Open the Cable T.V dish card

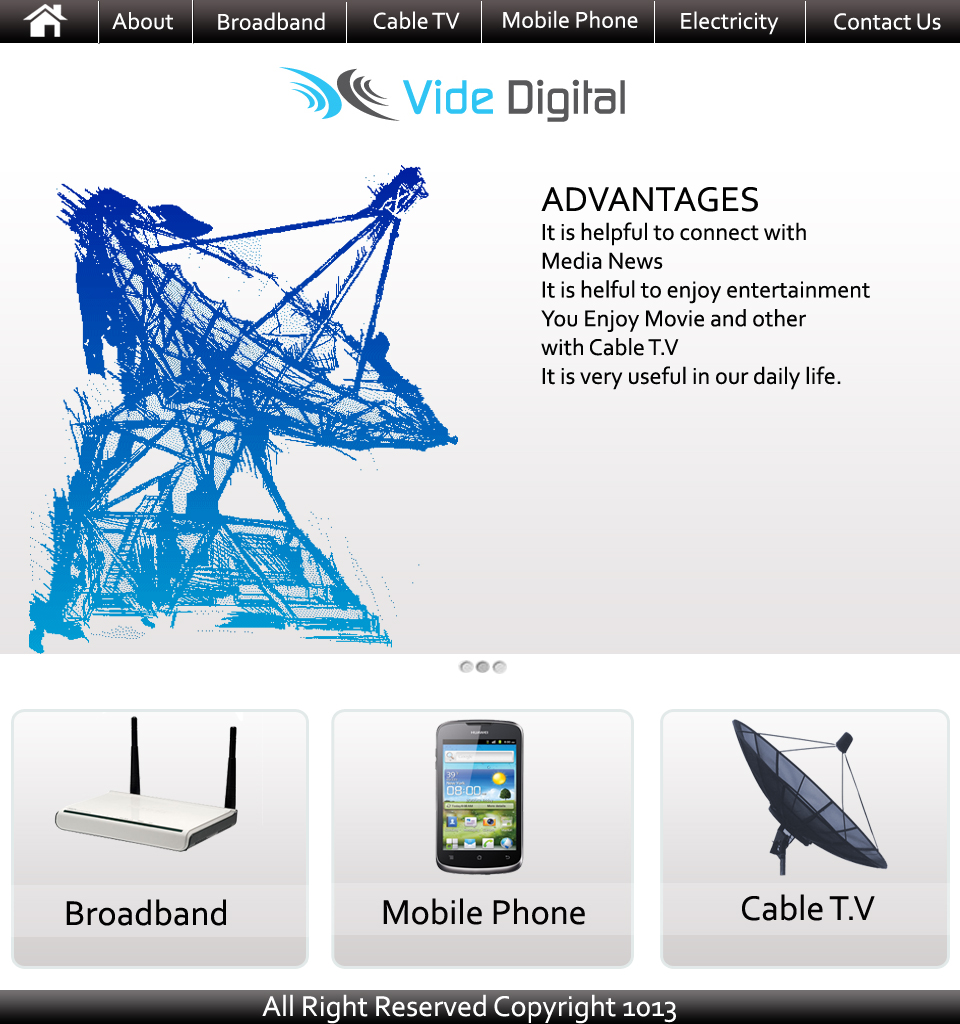(x=805, y=838)
